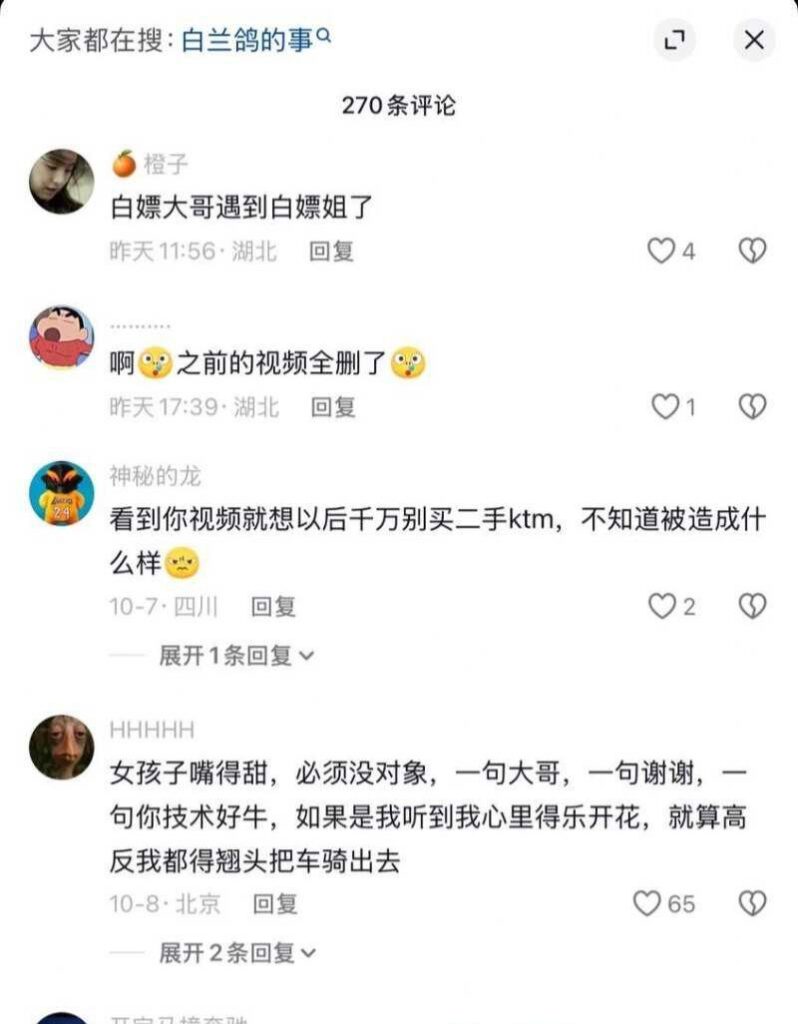
Task: Open 橙子's profile avatar
Action: 62,181
